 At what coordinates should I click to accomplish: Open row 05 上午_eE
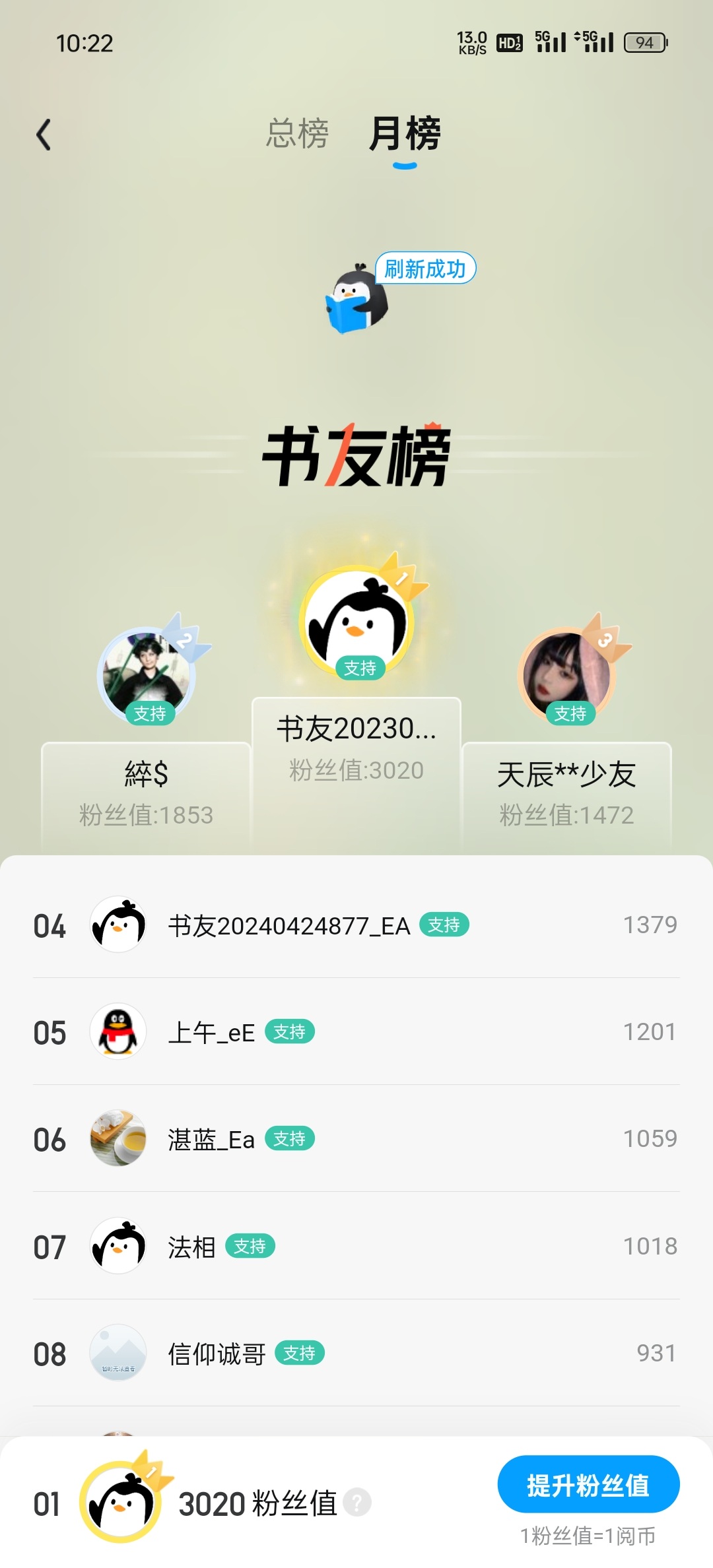point(356,1031)
